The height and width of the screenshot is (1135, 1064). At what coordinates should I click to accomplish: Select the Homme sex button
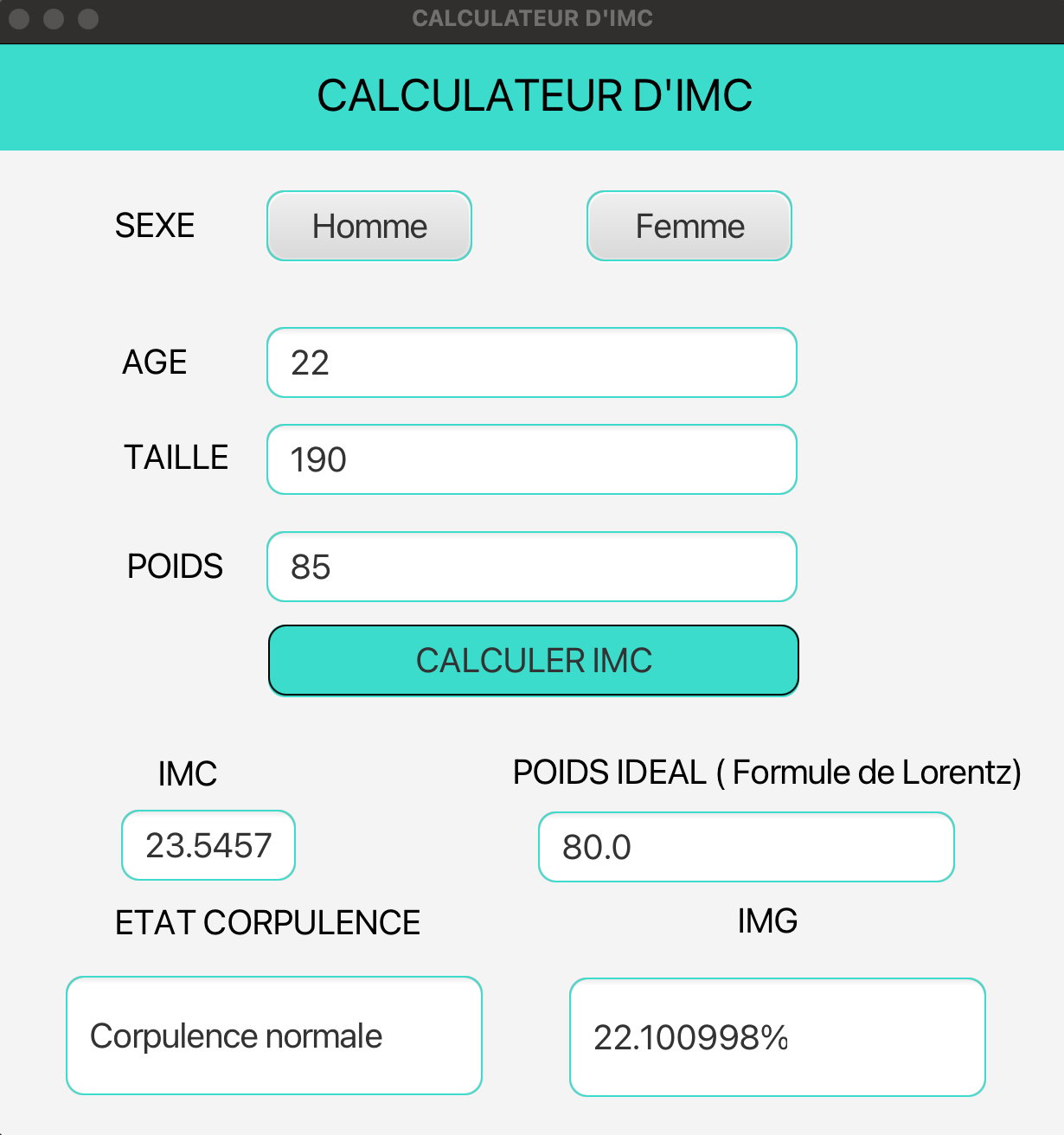point(369,226)
